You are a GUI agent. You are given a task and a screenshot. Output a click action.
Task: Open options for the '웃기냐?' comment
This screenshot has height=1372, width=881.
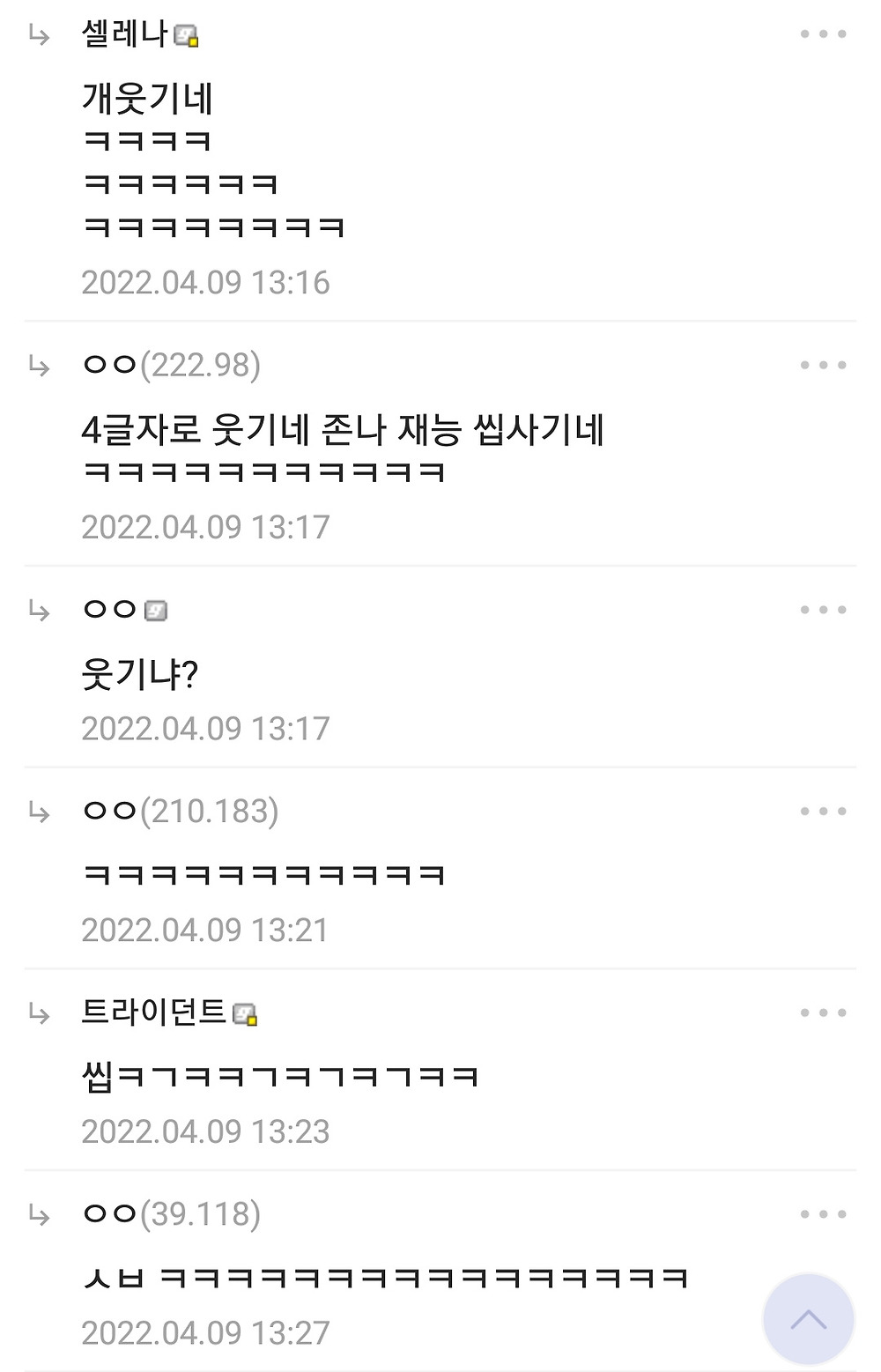823,610
